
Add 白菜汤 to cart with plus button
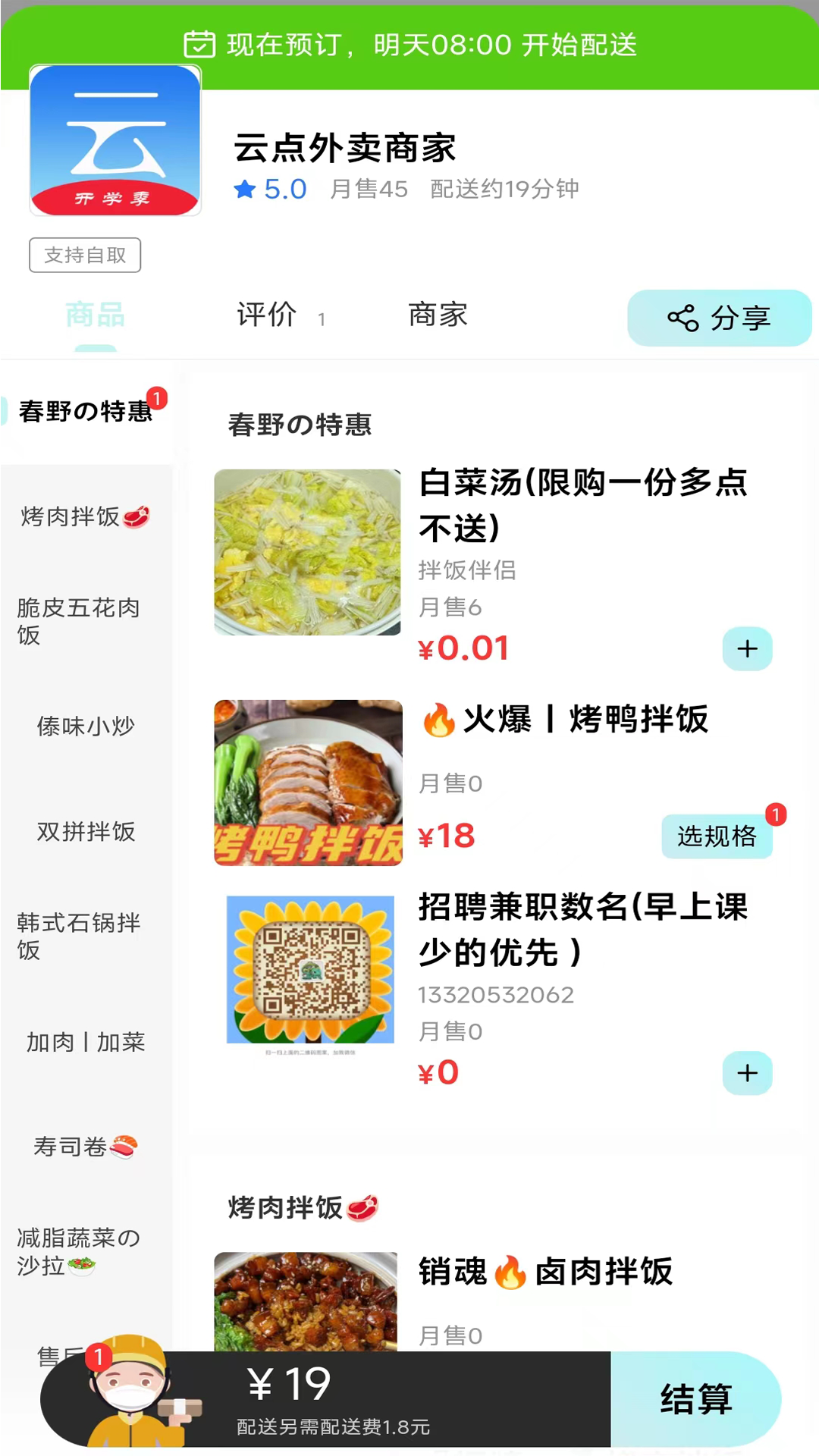[748, 648]
